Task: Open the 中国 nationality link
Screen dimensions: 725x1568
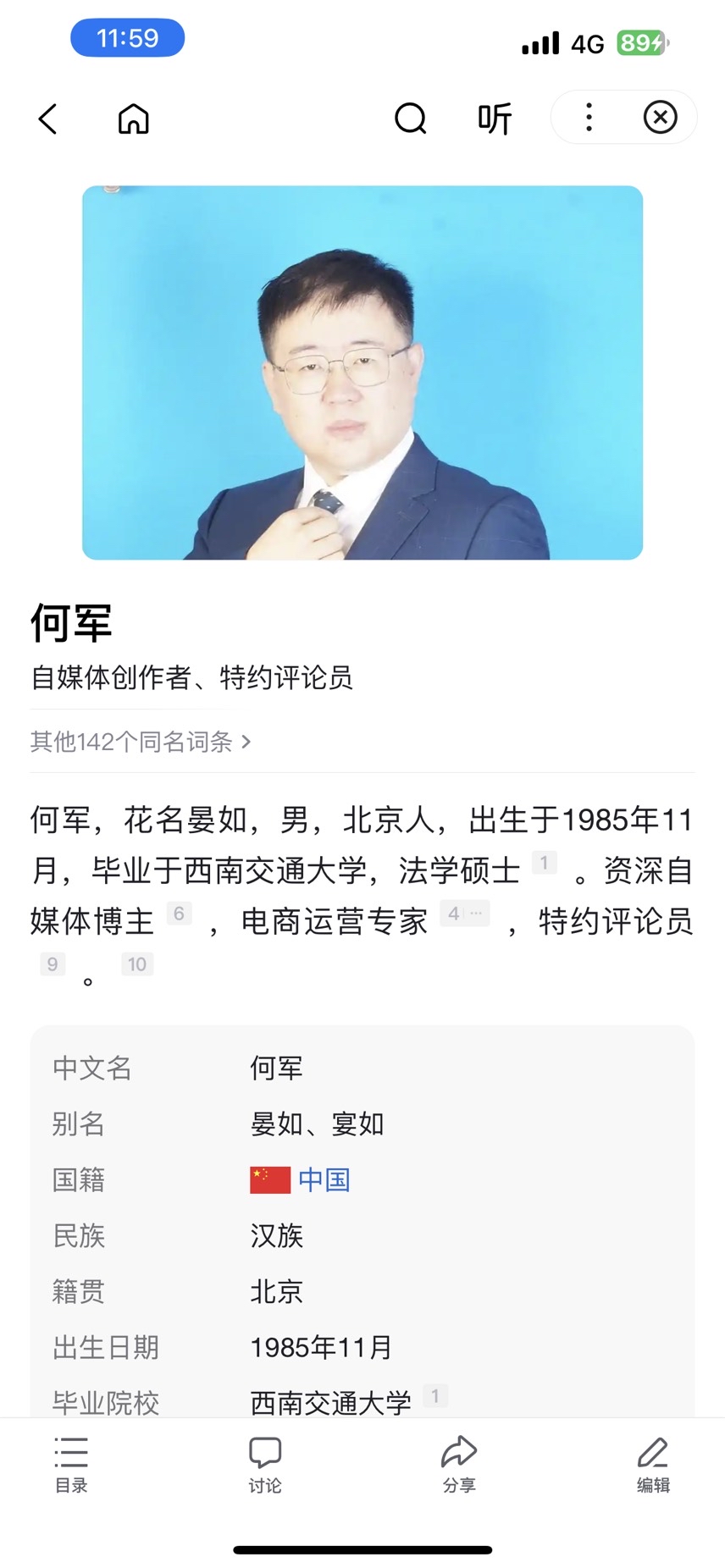Action: coord(323,1179)
